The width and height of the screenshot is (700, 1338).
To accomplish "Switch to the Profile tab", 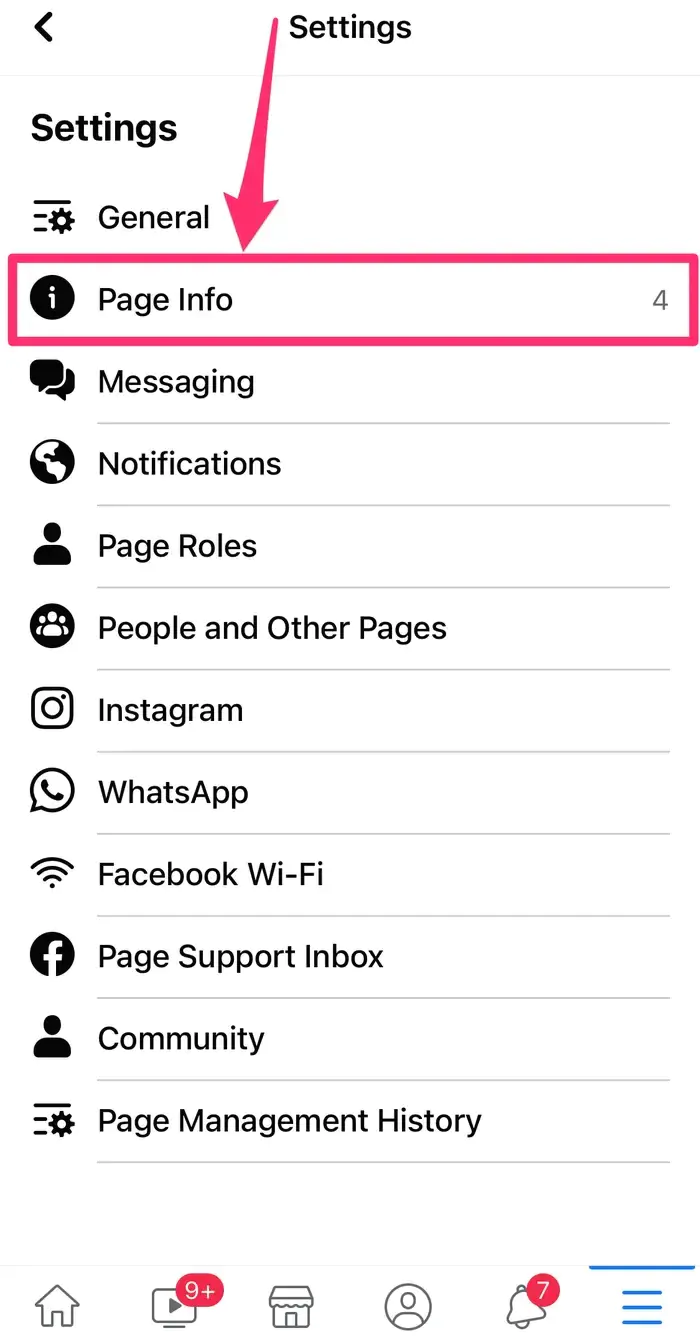I will pyautogui.click(x=408, y=1304).
